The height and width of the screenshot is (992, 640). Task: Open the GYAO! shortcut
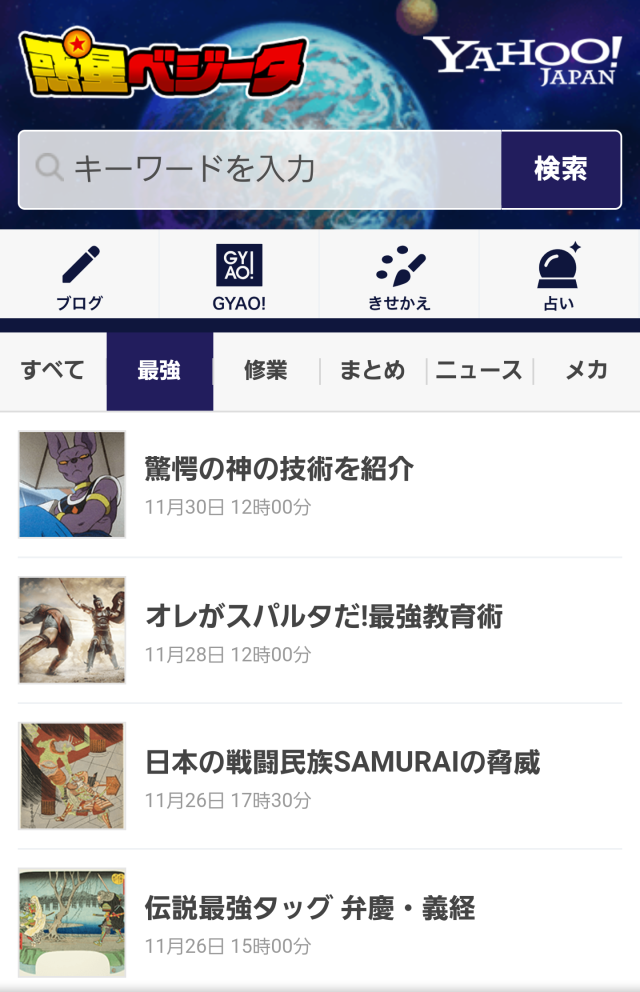coord(239,275)
